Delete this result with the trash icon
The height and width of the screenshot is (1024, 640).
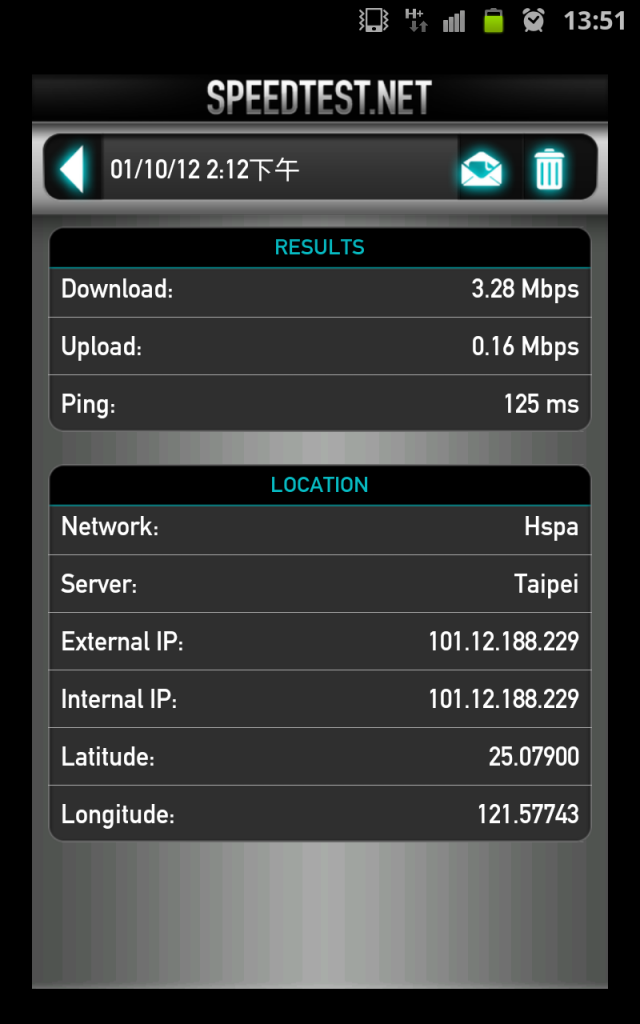(x=549, y=168)
